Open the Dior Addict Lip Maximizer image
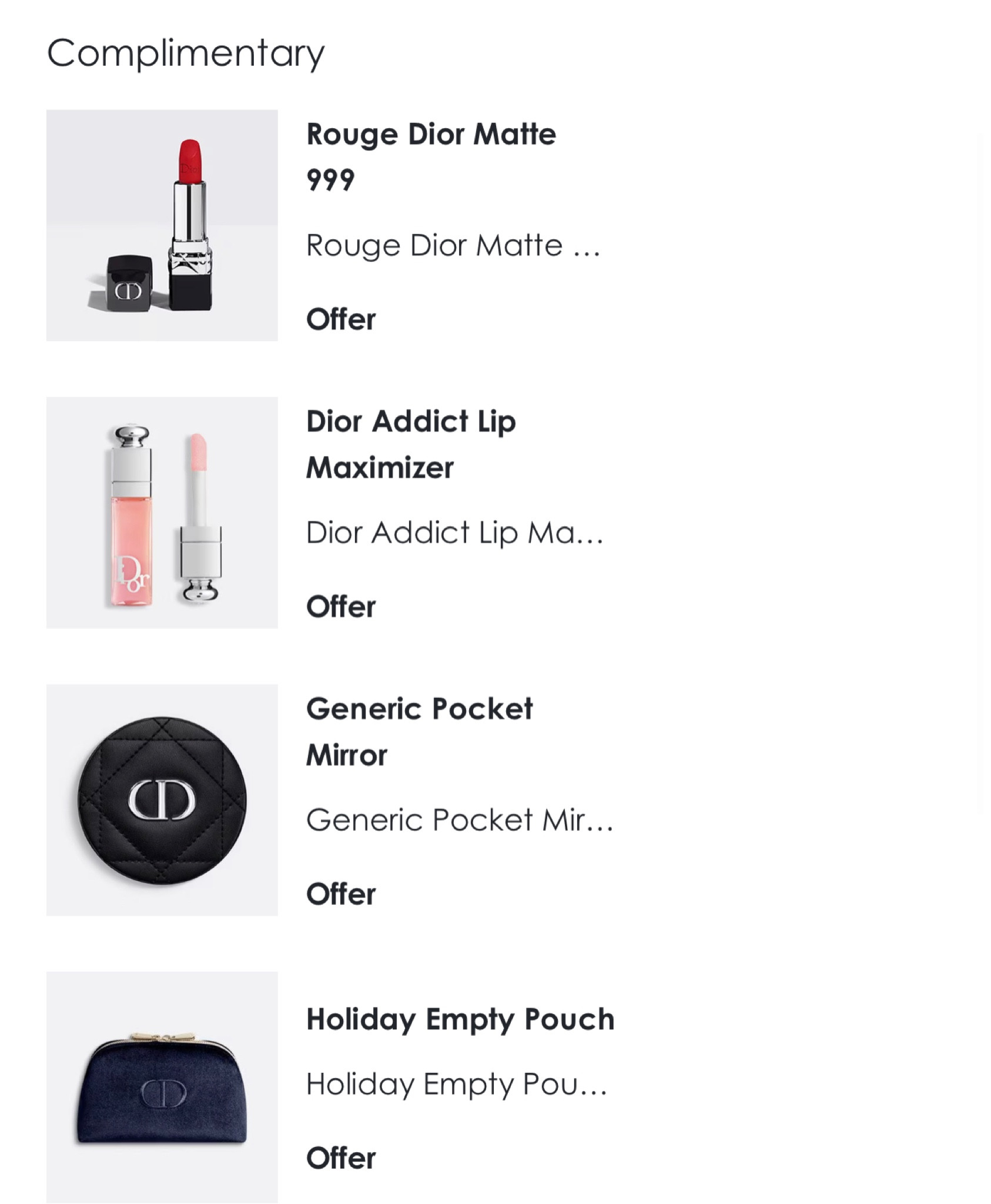Image resolution: width=991 pixels, height=1204 pixels. [161, 517]
